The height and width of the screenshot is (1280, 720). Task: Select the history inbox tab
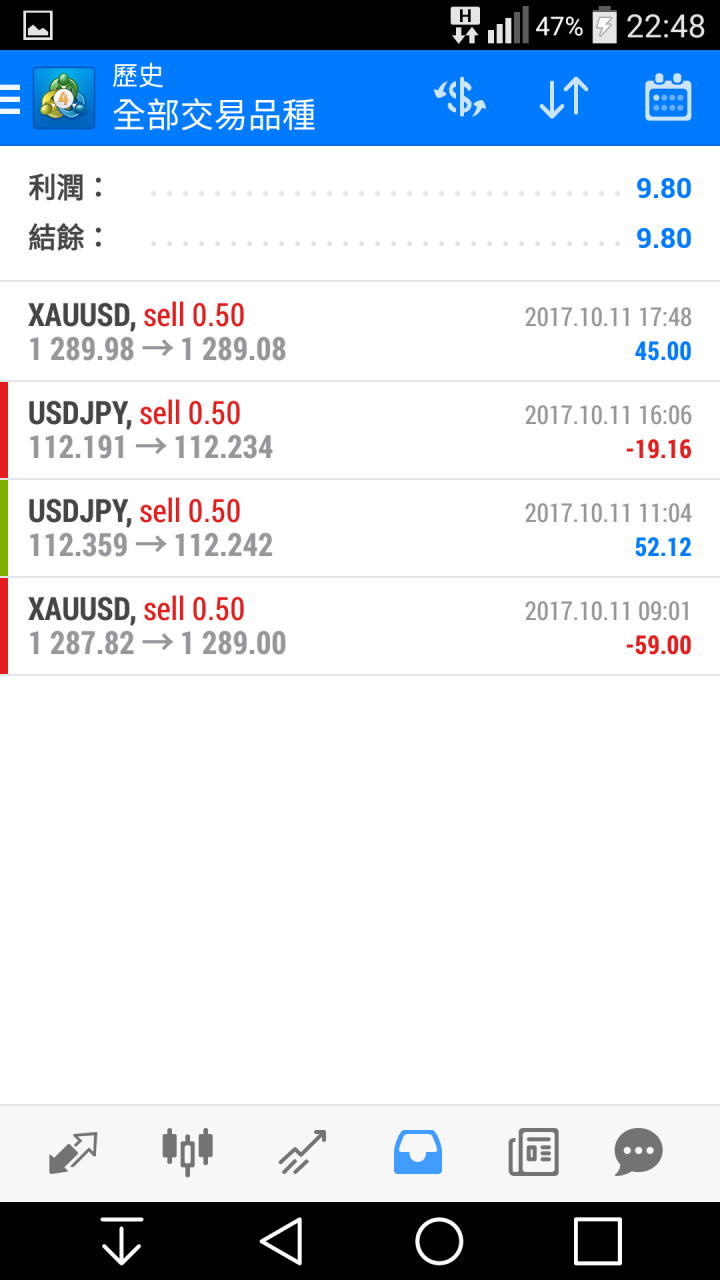coord(417,1153)
